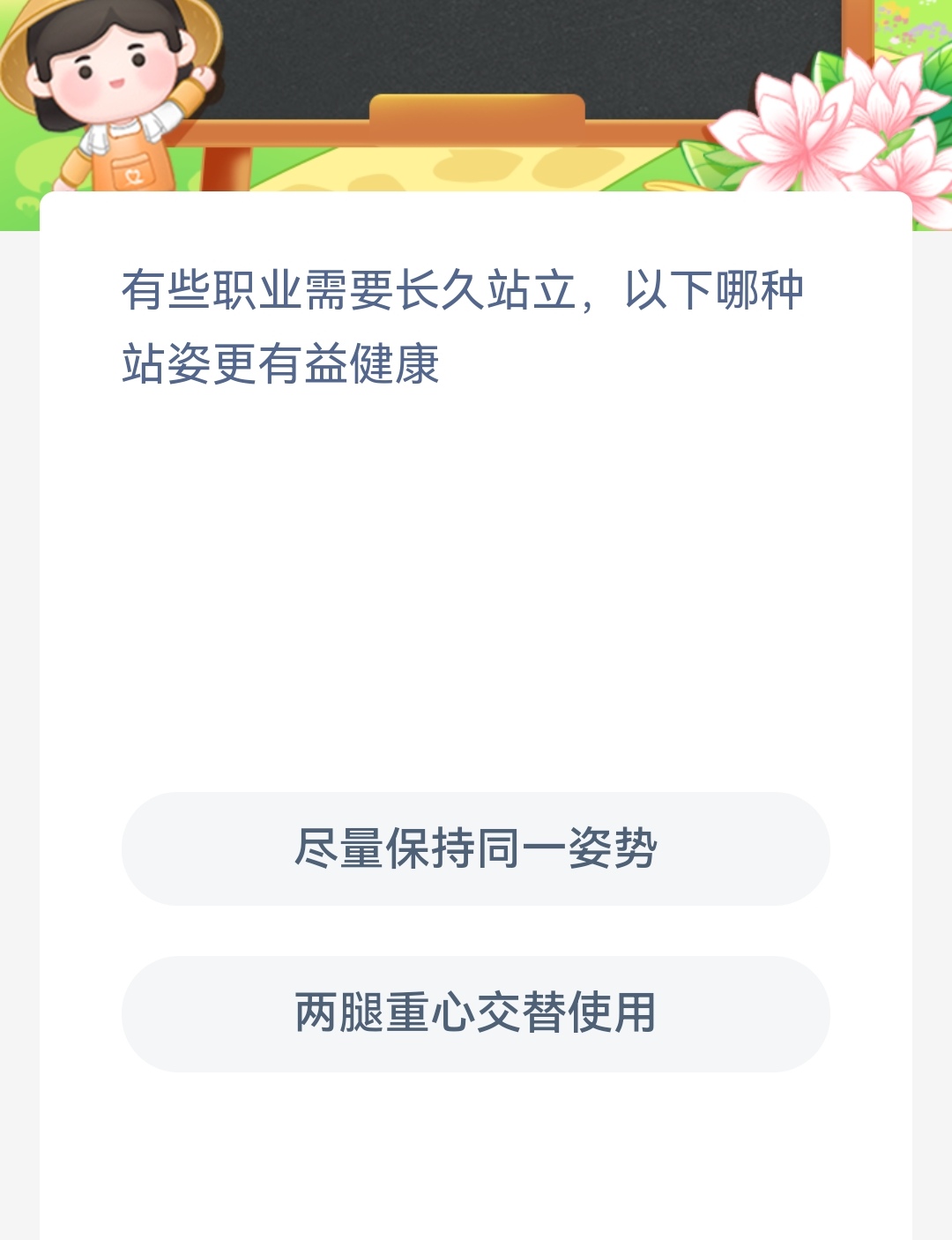This screenshot has height=1240, width=952.
Task: Select answer 尽量保持同一姿势
Action: [x=476, y=848]
